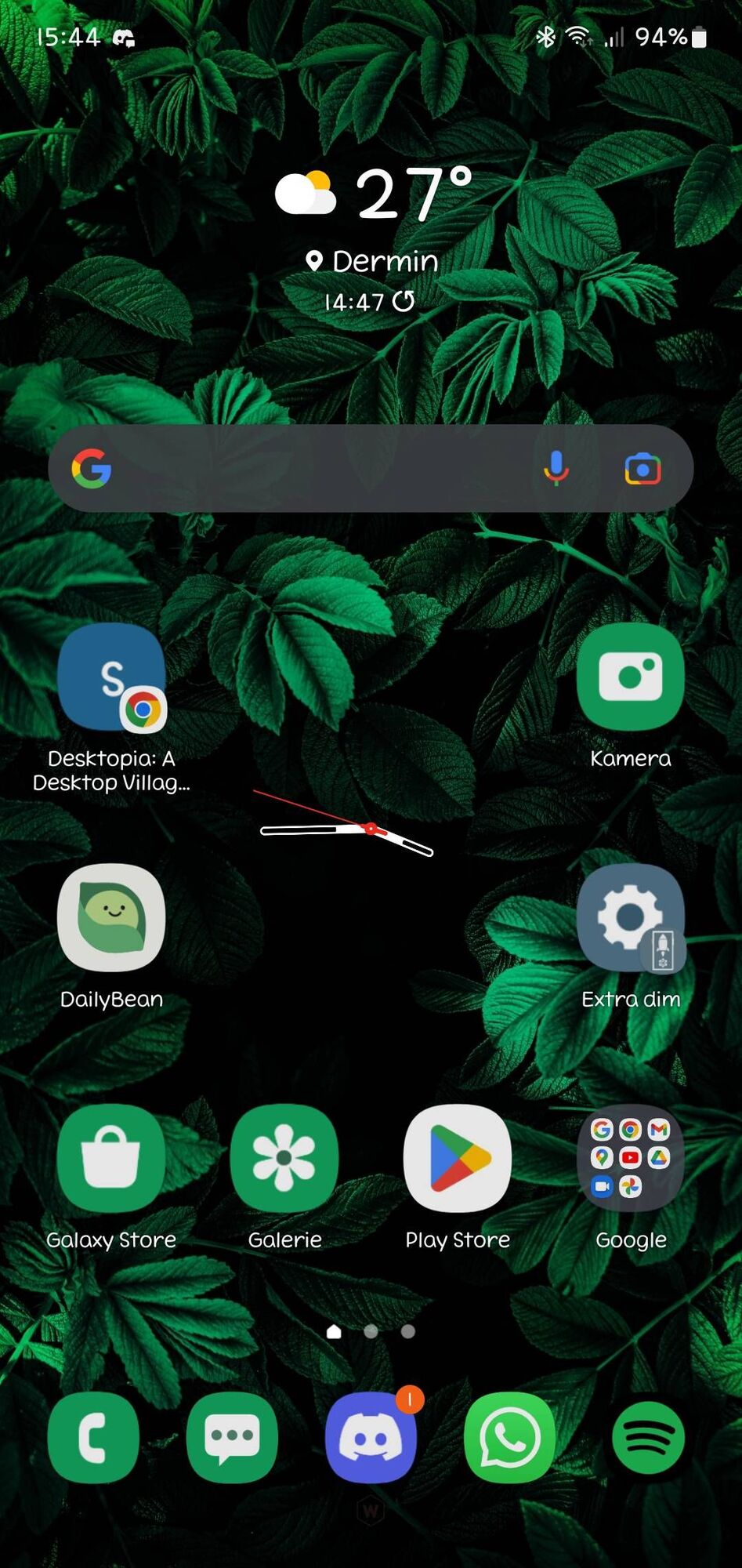Launch Play Store

pos(458,1158)
